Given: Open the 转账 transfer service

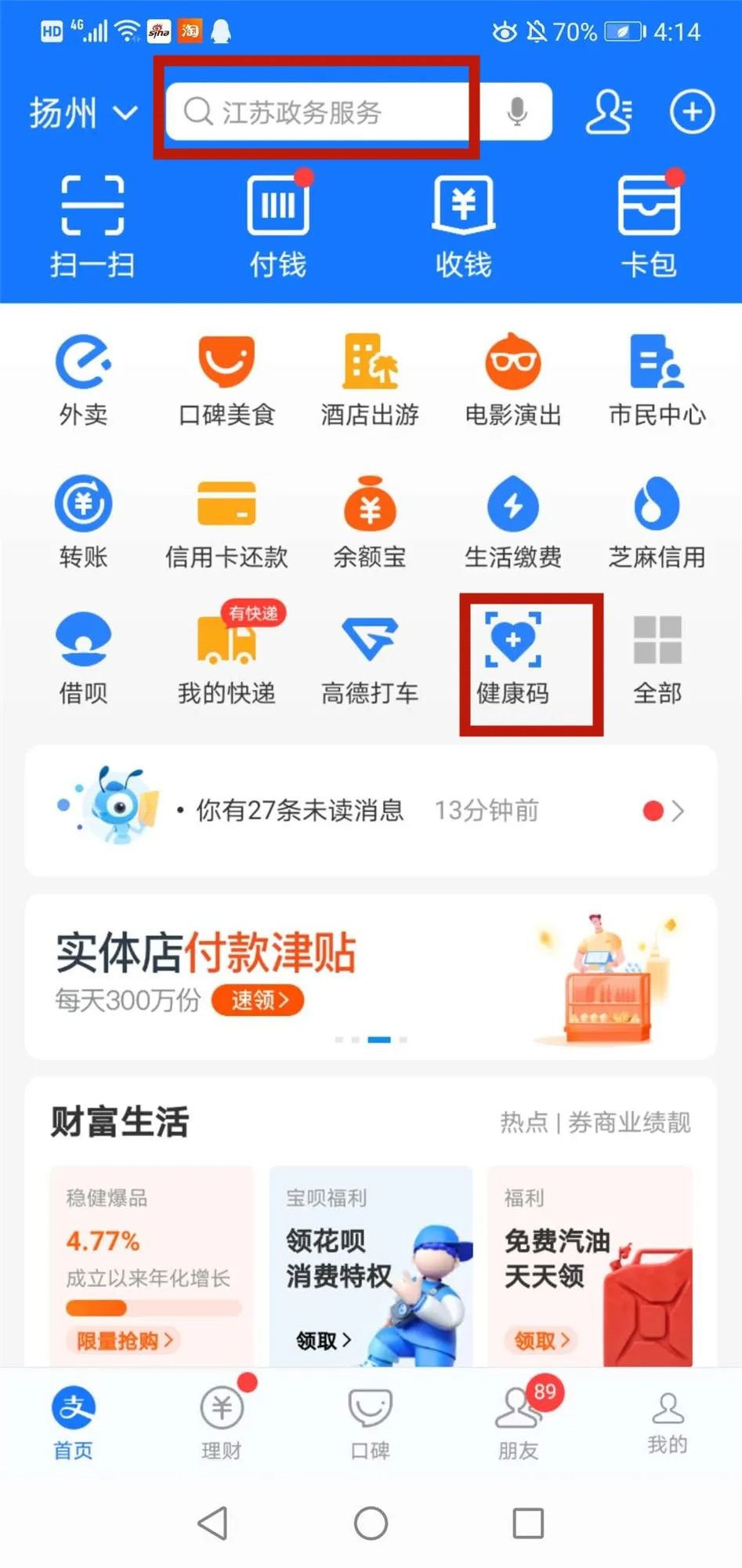Looking at the screenshot, I should coord(83,523).
